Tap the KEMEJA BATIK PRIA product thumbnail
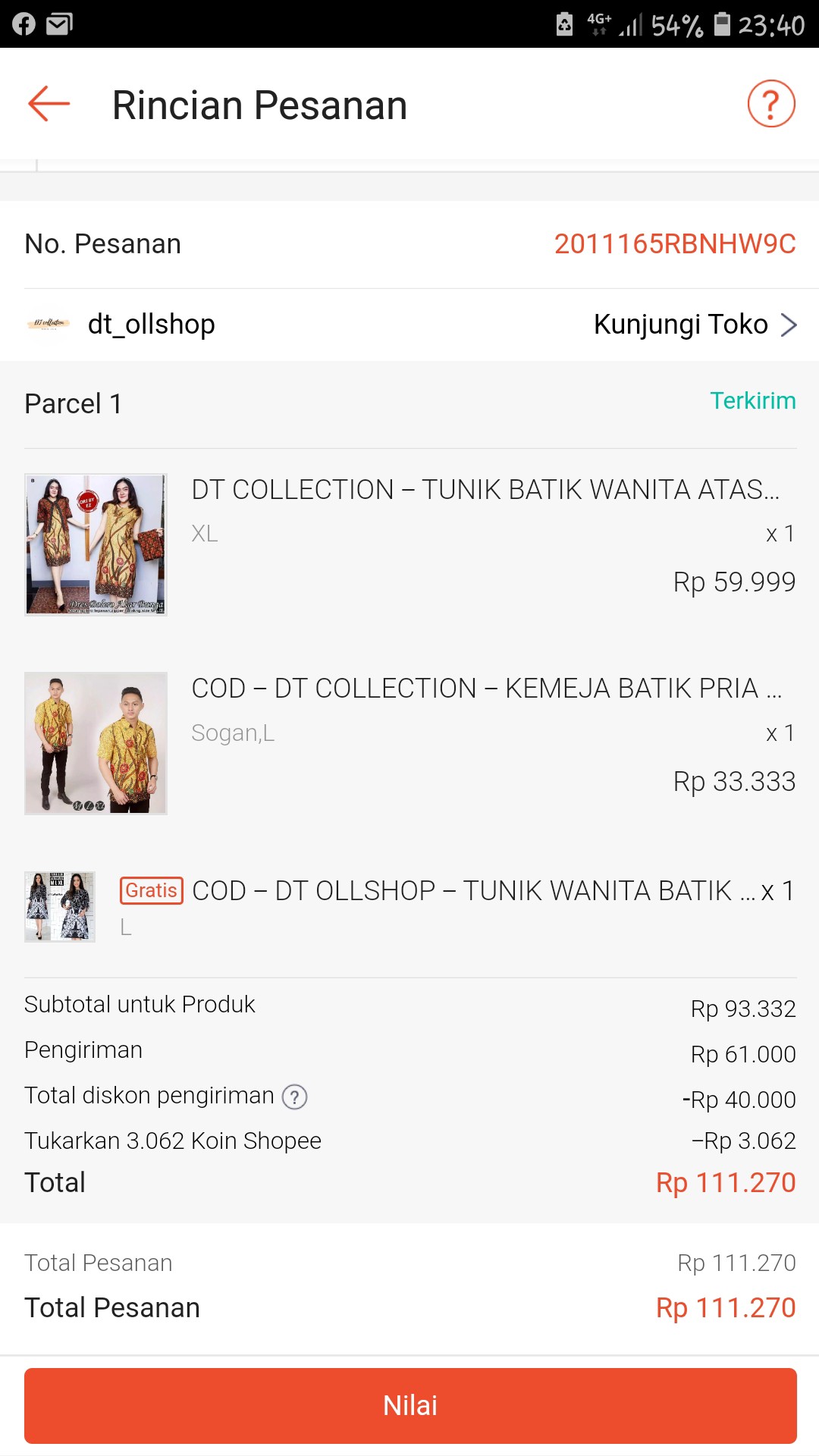 [x=95, y=744]
